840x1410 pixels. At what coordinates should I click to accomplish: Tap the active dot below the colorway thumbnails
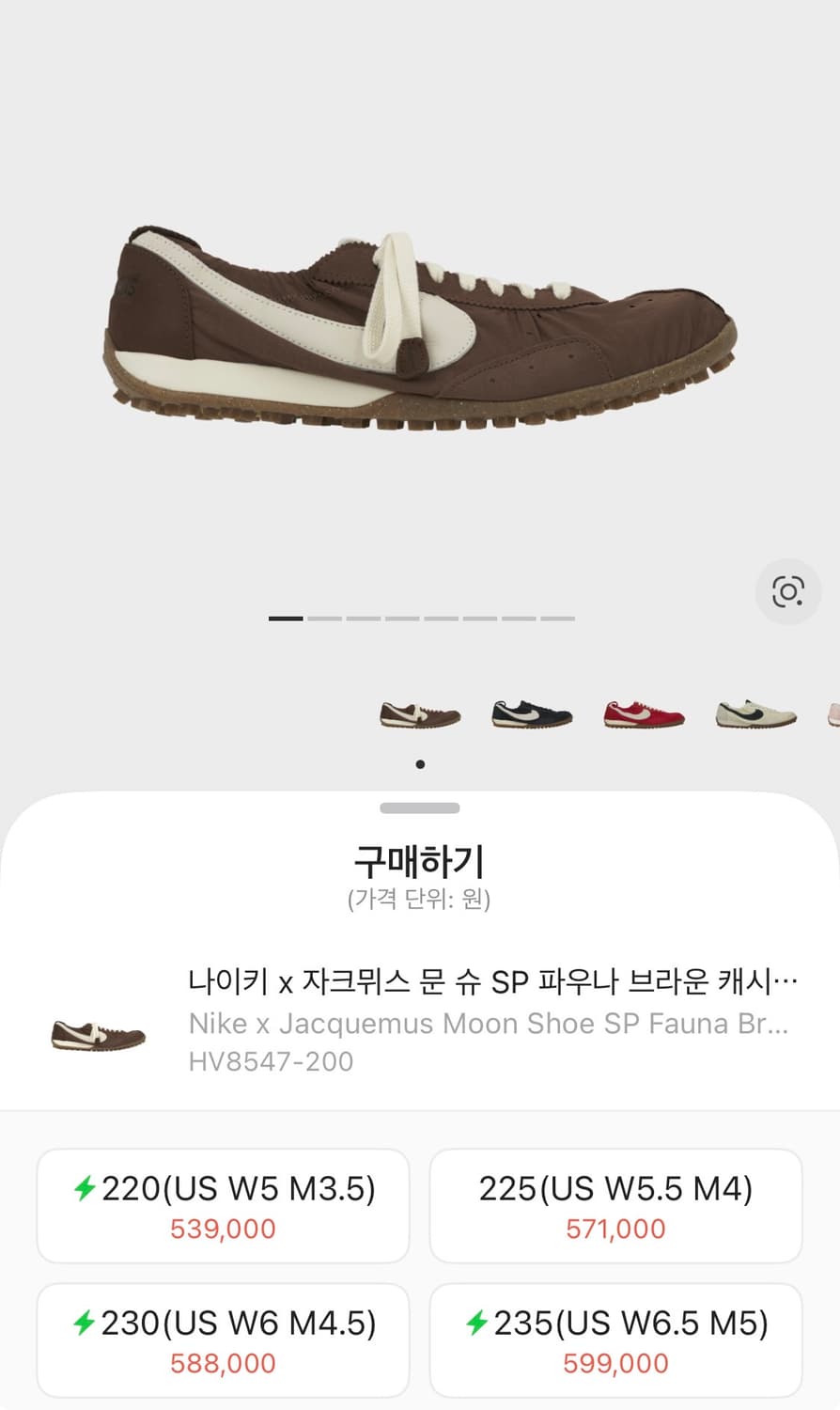(x=420, y=764)
